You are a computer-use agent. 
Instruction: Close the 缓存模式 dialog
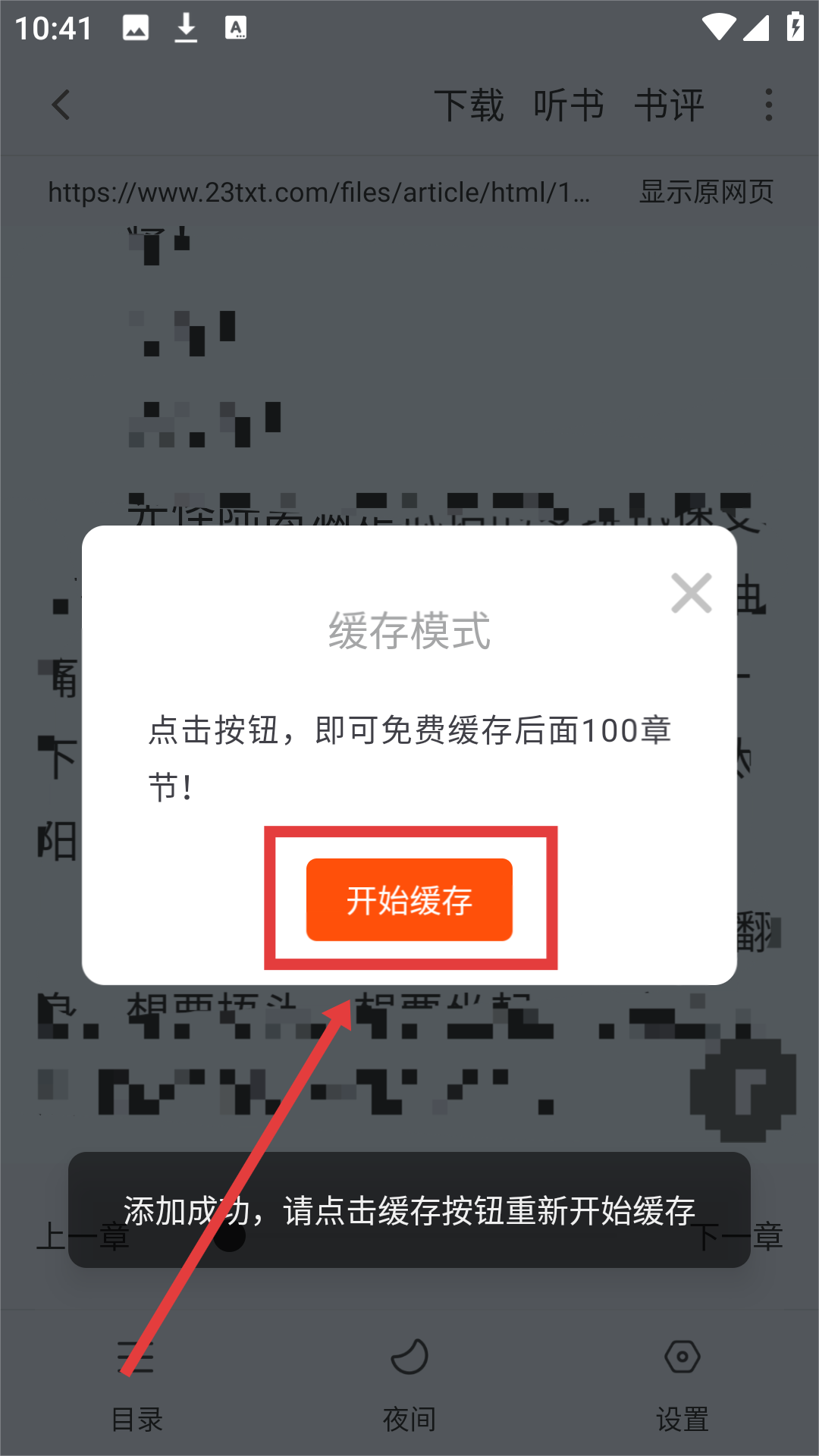coord(691,593)
